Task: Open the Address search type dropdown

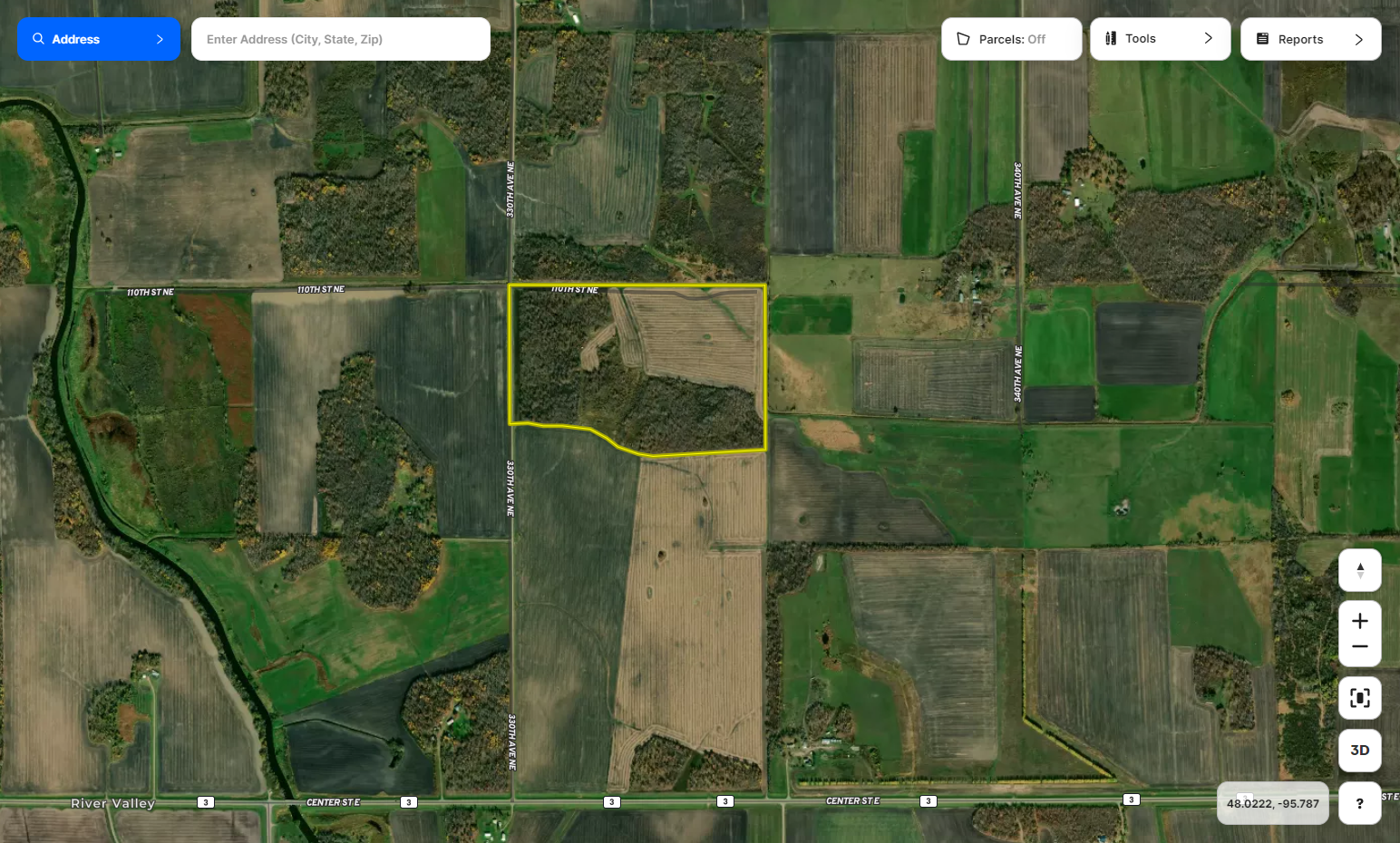Action: click(99, 39)
